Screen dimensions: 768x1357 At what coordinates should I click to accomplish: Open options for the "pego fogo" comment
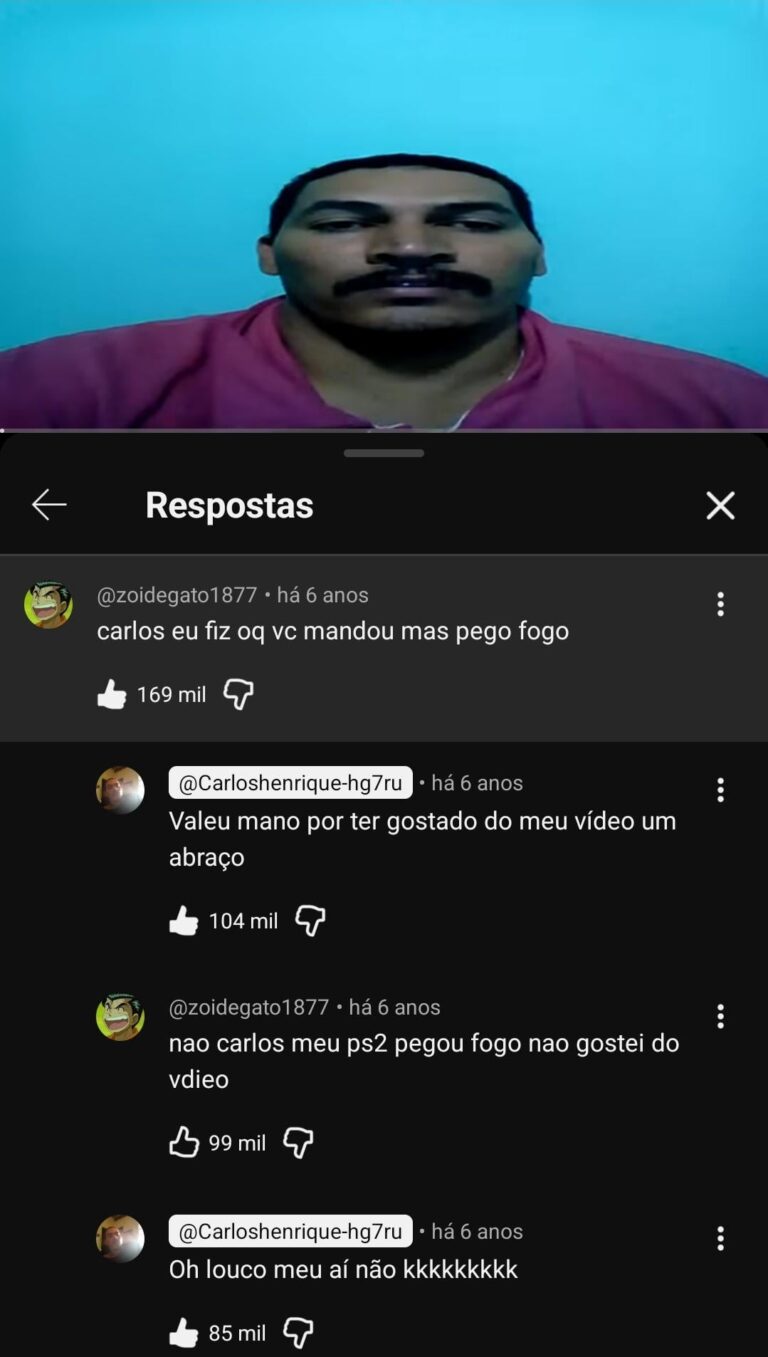point(720,604)
